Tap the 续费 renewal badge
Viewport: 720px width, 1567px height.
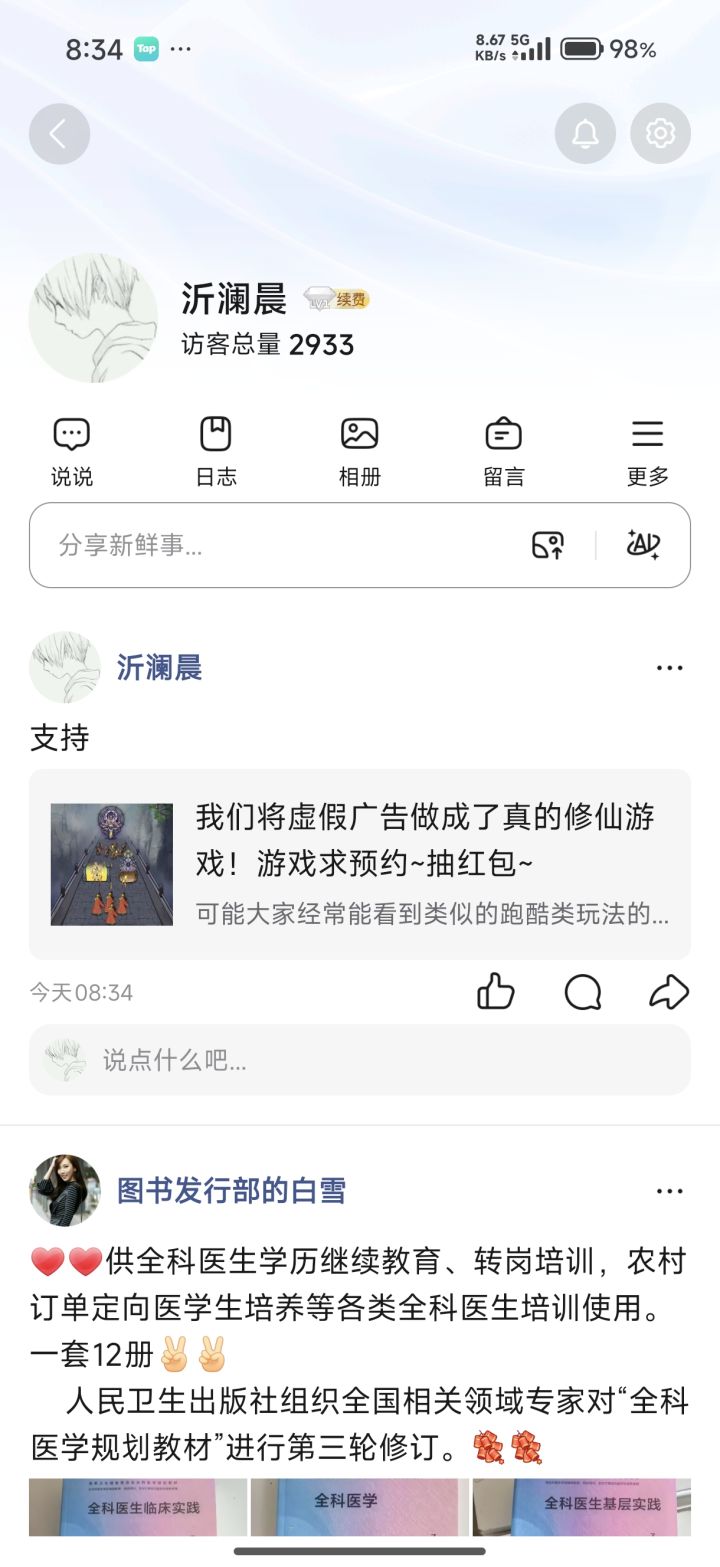(x=351, y=299)
